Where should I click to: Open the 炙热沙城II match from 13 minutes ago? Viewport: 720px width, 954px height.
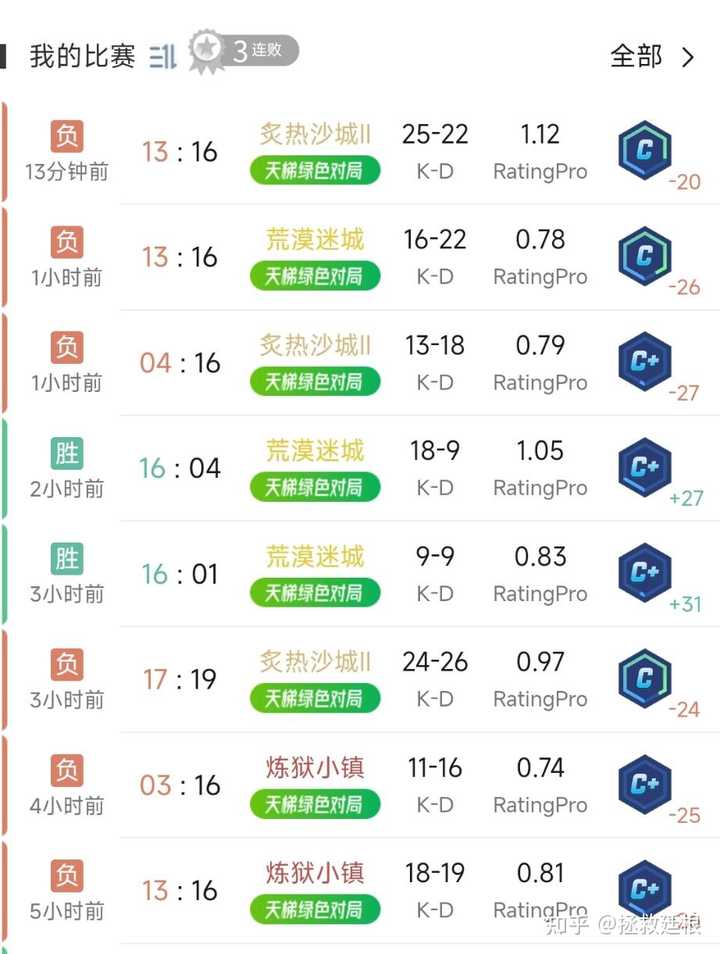314,134
